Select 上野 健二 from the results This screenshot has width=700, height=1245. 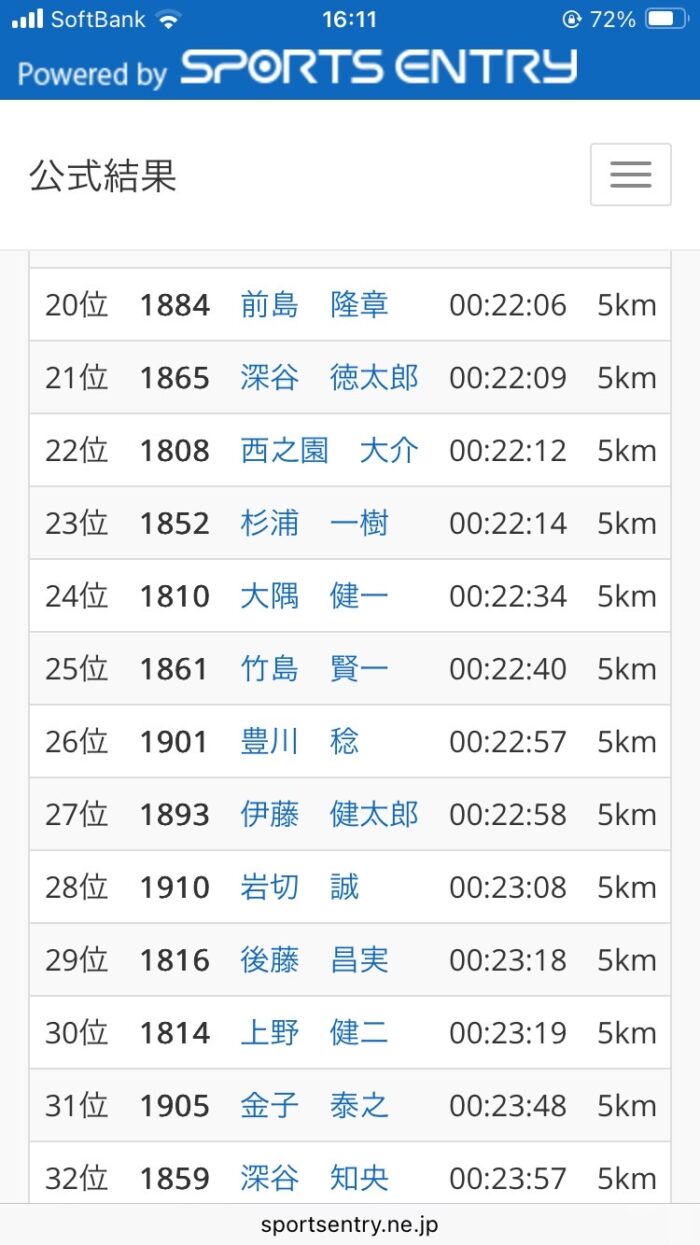[x=314, y=1033]
